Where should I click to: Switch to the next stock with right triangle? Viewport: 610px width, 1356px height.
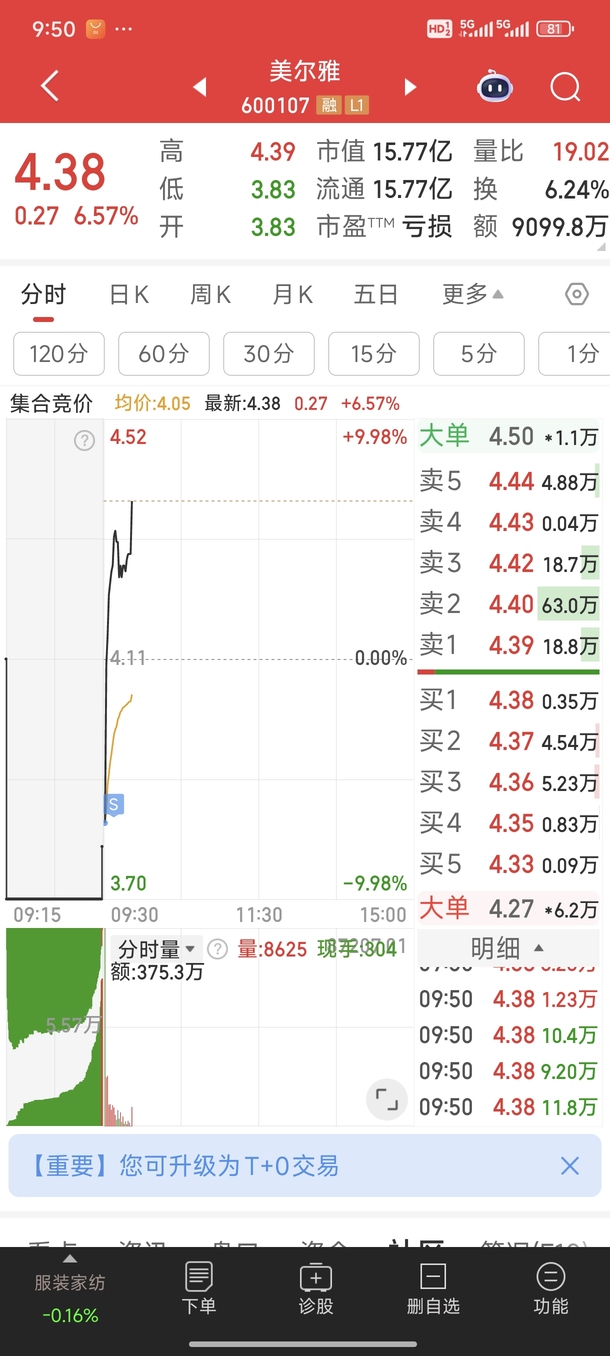tap(410, 88)
